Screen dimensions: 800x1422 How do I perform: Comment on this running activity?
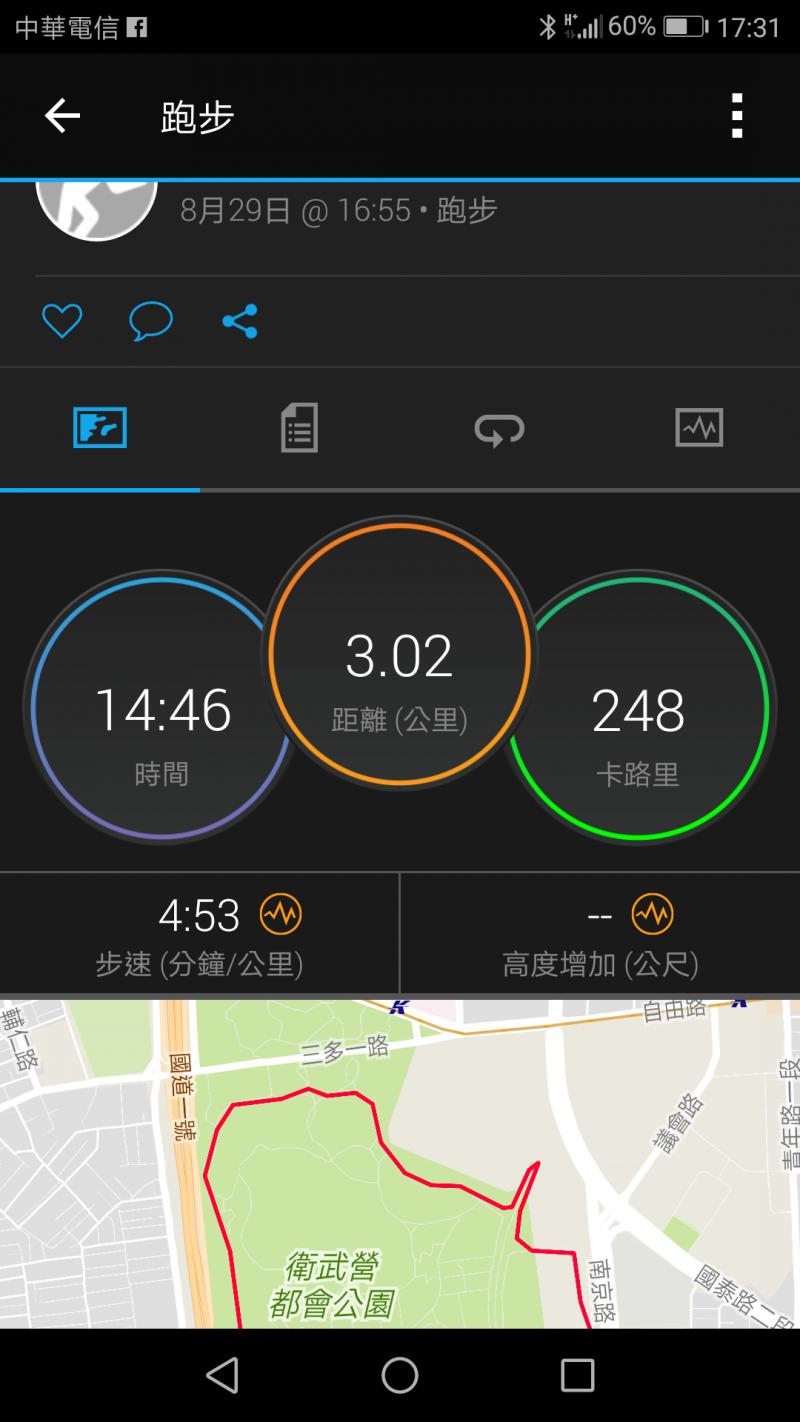(151, 321)
